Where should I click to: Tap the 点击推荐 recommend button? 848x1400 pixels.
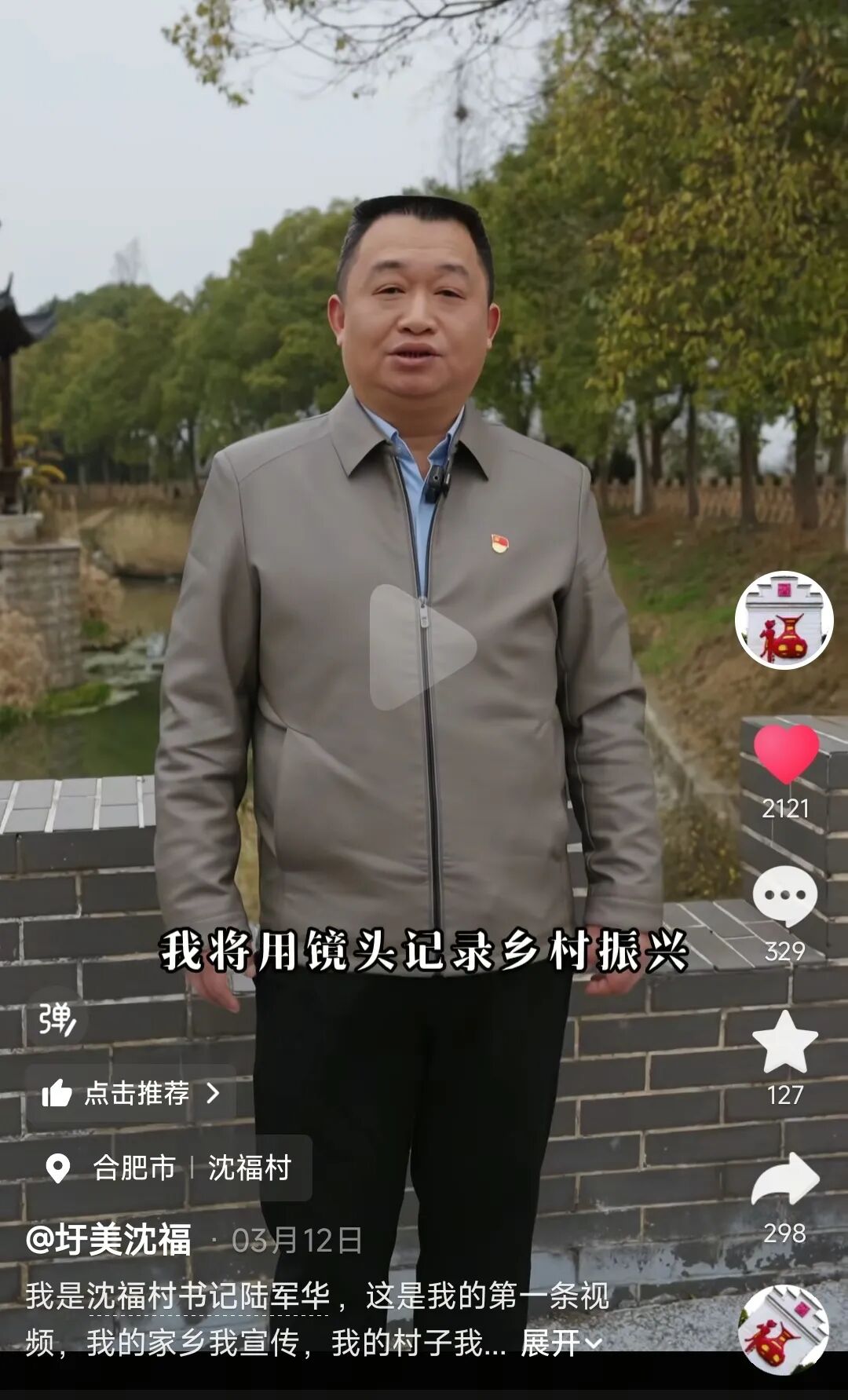tap(131, 1093)
